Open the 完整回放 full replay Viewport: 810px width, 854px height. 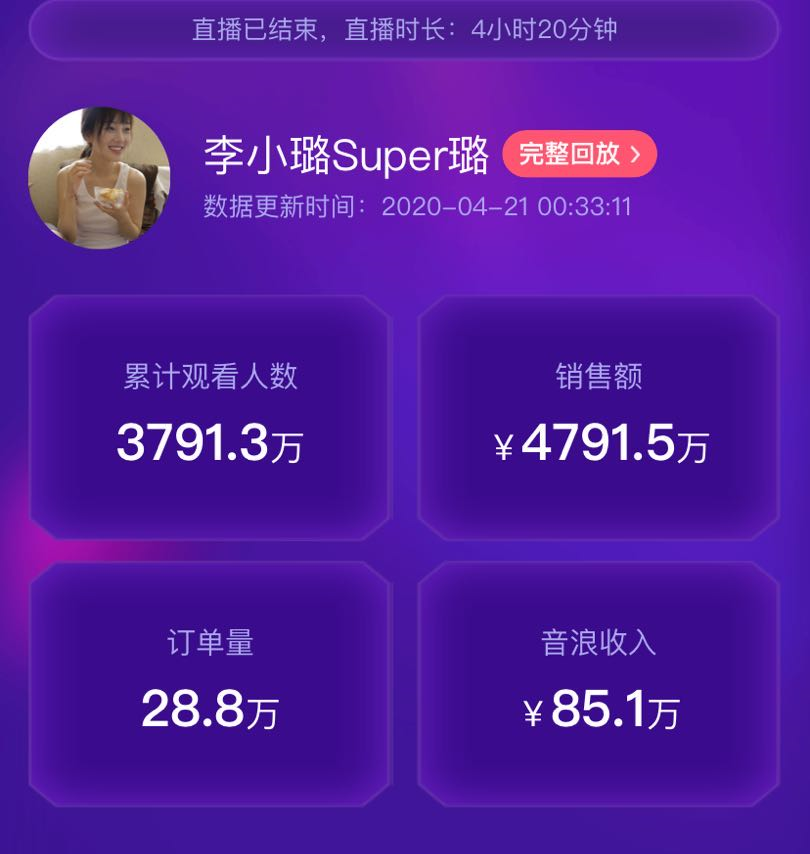pos(579,154)
